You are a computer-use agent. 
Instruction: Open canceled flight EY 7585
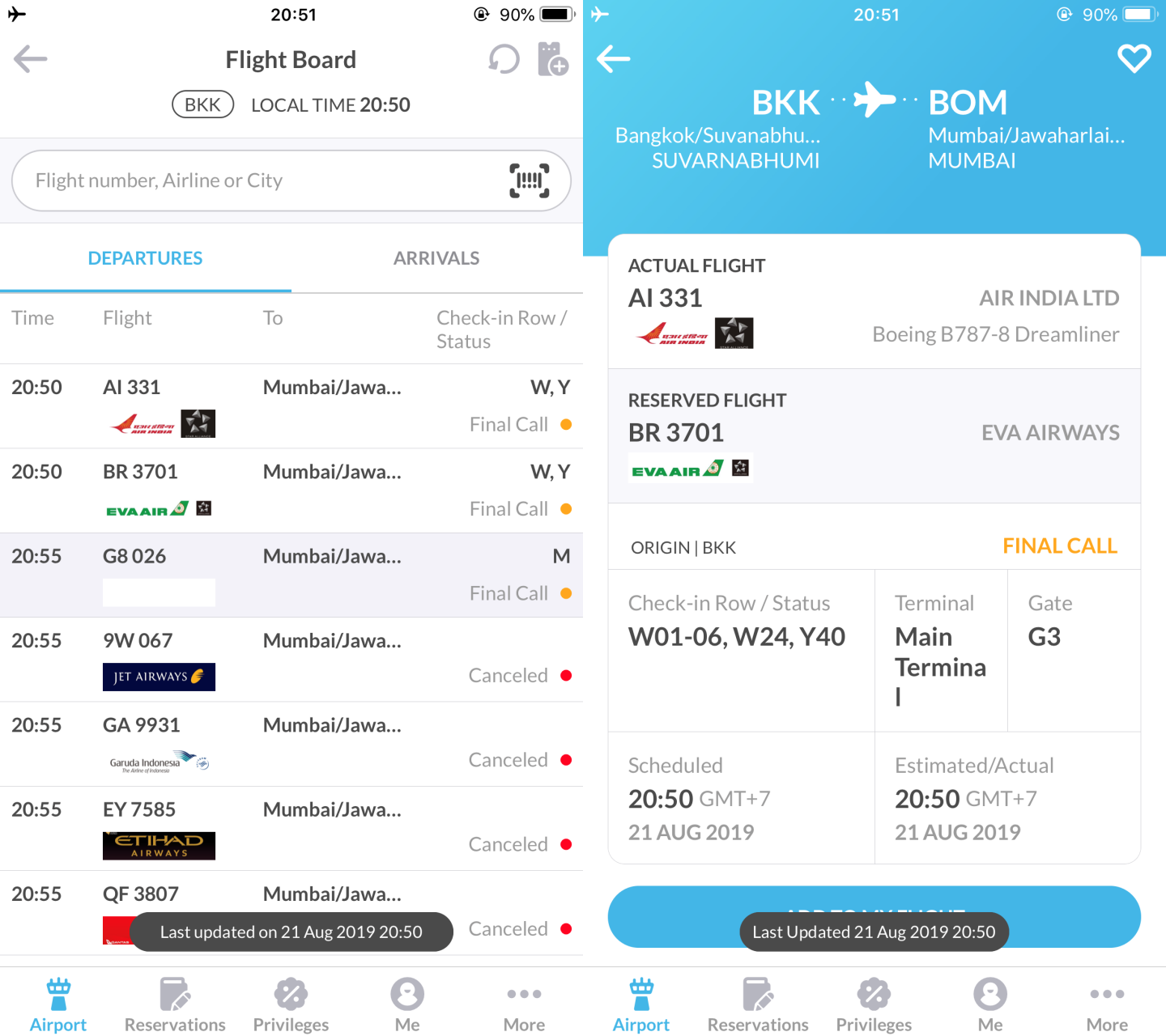click(291, 827)
